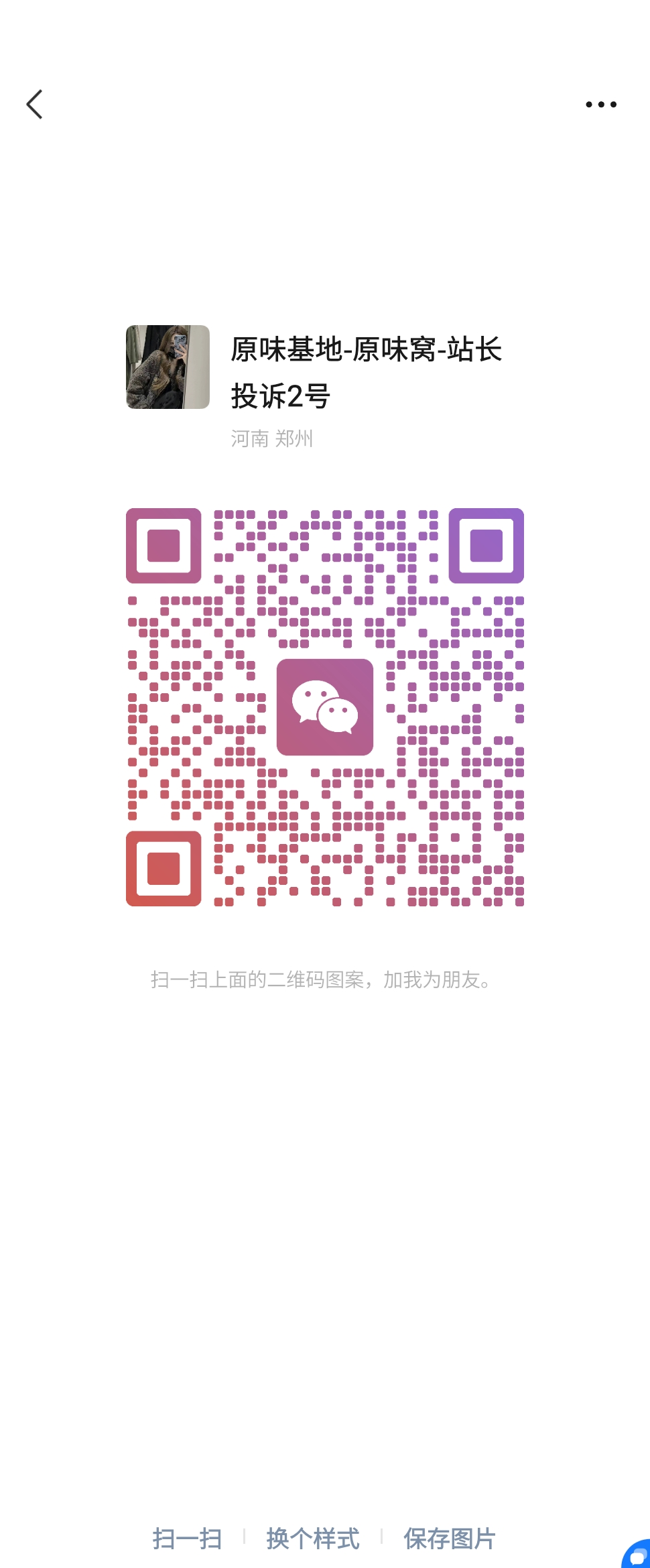
Task: Click the location text 河南 郑州
Action: coord(271,439)
